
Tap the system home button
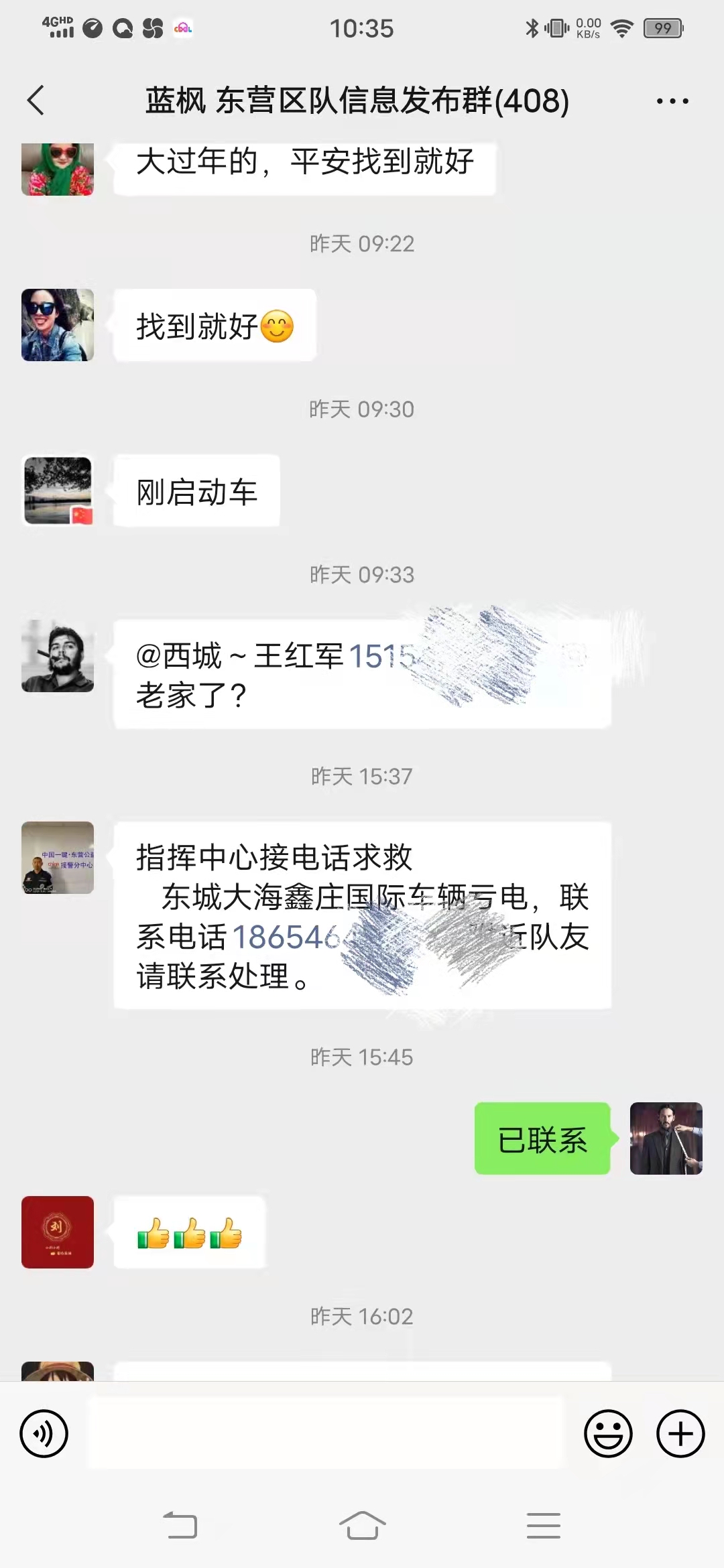362,1525
